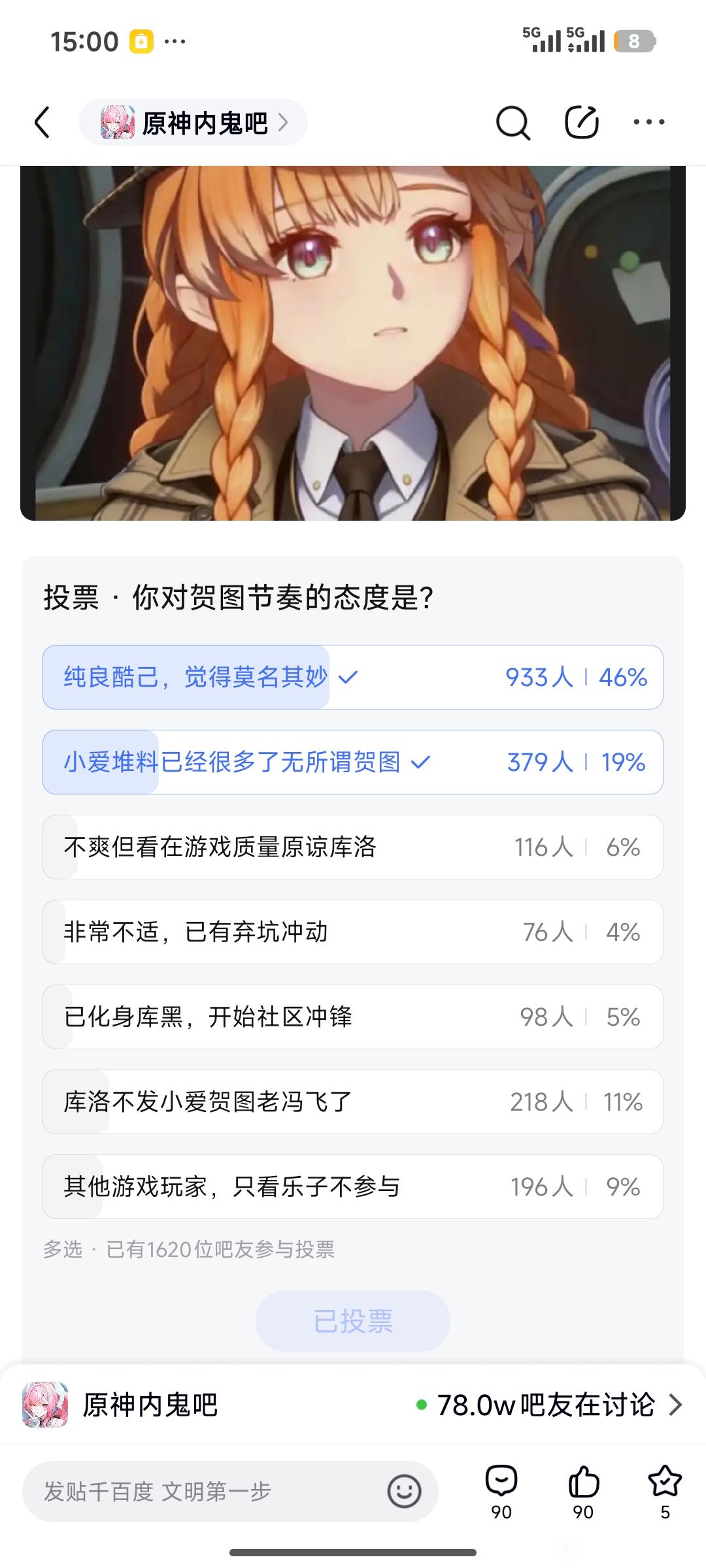The width and height of the screenshot is (706, 1568).
Task: Open the emoji smiley picker
Action: tap(404, 1492)
